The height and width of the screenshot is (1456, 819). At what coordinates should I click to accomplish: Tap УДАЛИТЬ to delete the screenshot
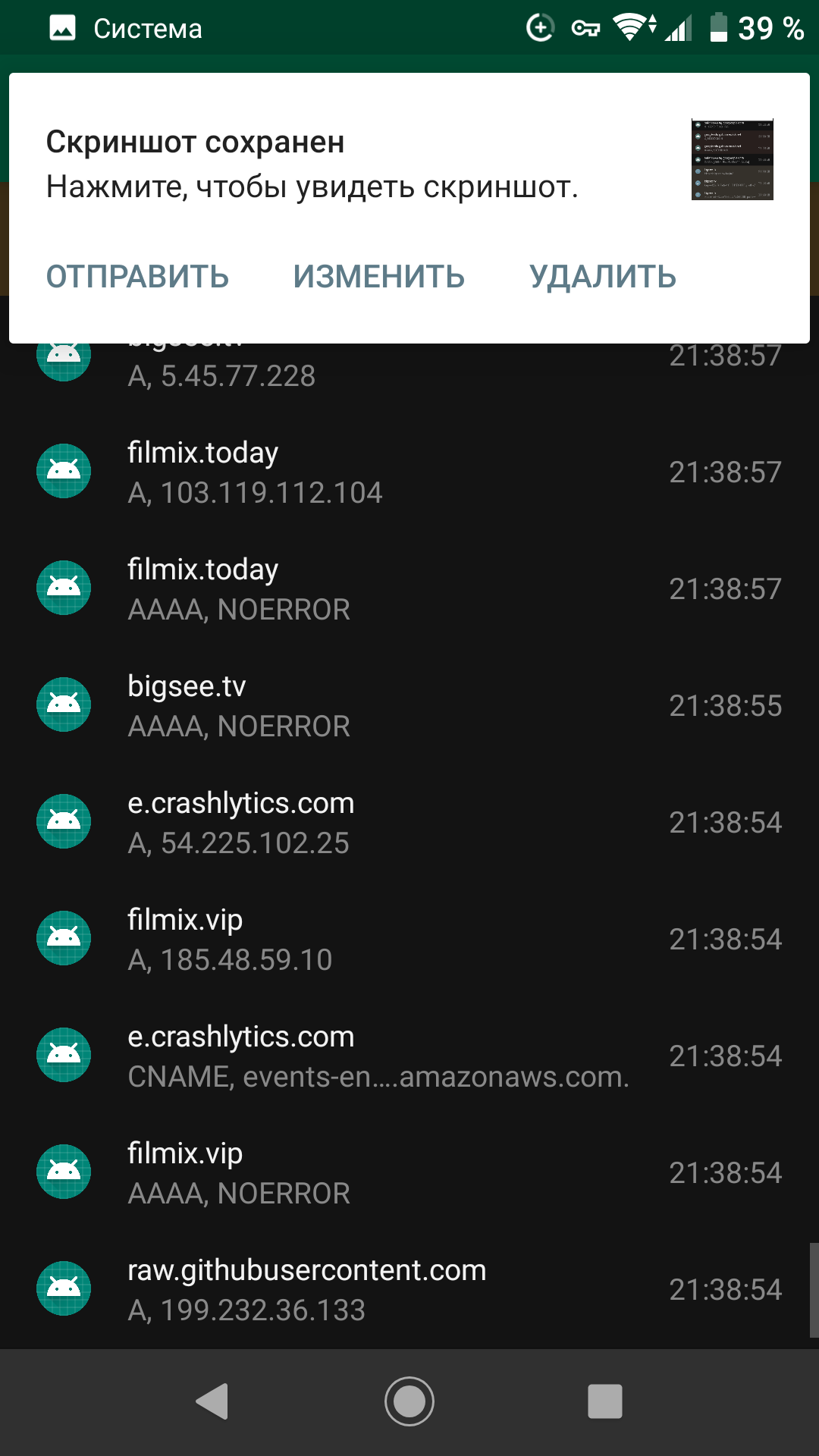click(603, 276)
